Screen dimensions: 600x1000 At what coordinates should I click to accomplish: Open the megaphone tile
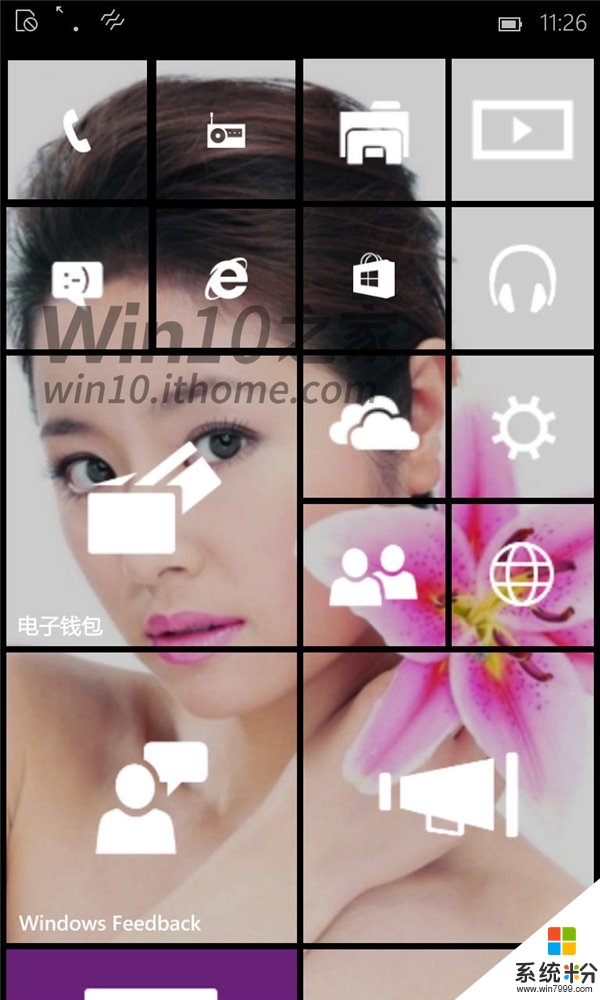[448, 797]
